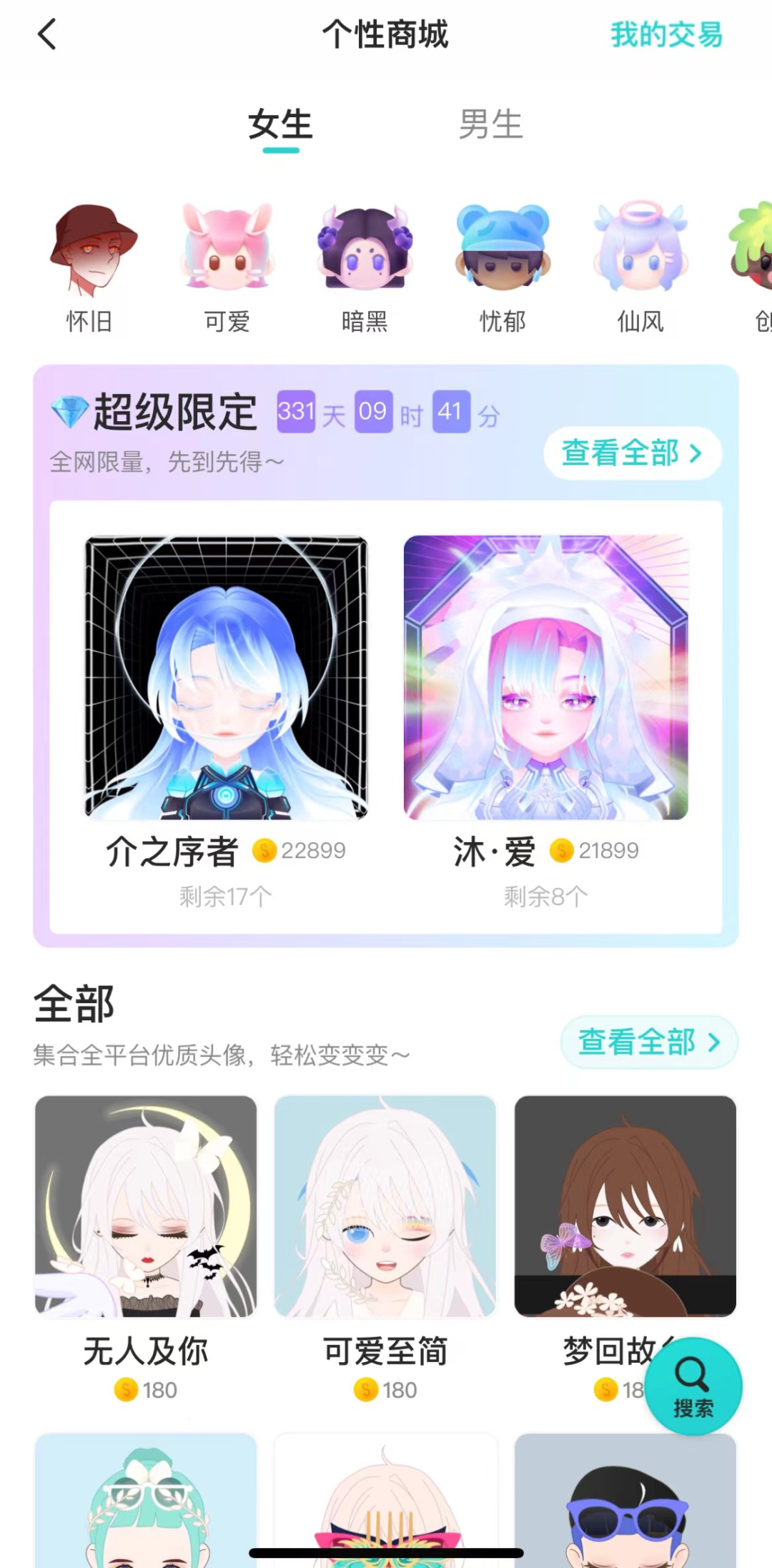Select the 女生 tab
The height and width of the screenshot is (1568, 772).
click(x=280, y=125)
